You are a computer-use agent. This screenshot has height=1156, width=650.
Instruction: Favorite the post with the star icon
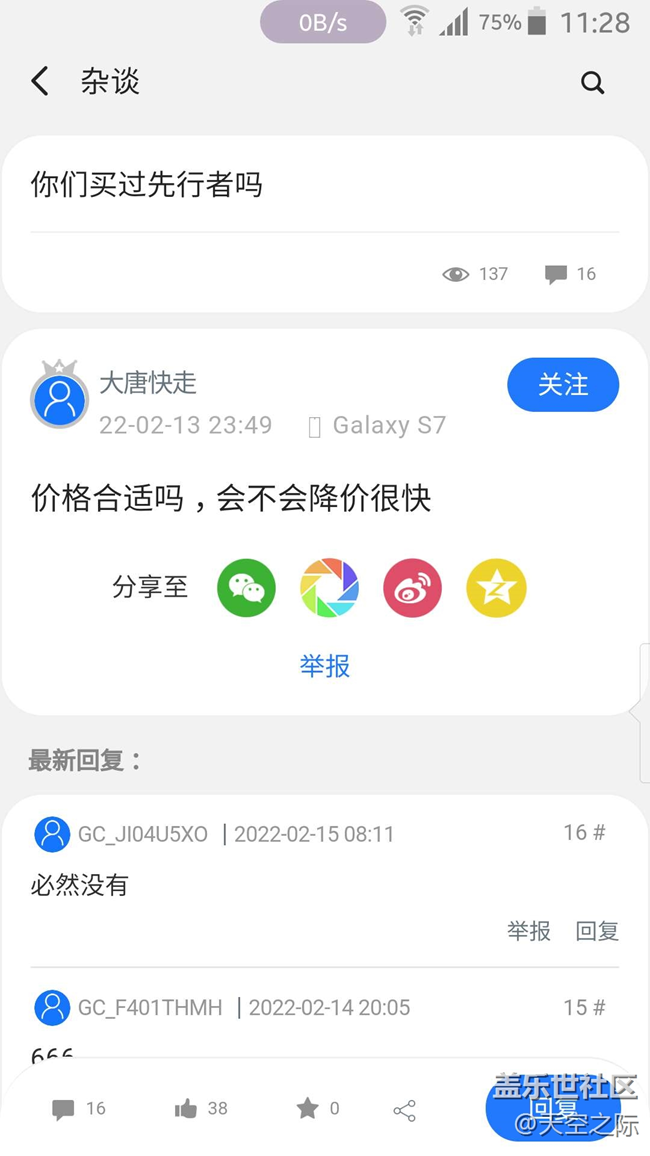coord(318,1108)
